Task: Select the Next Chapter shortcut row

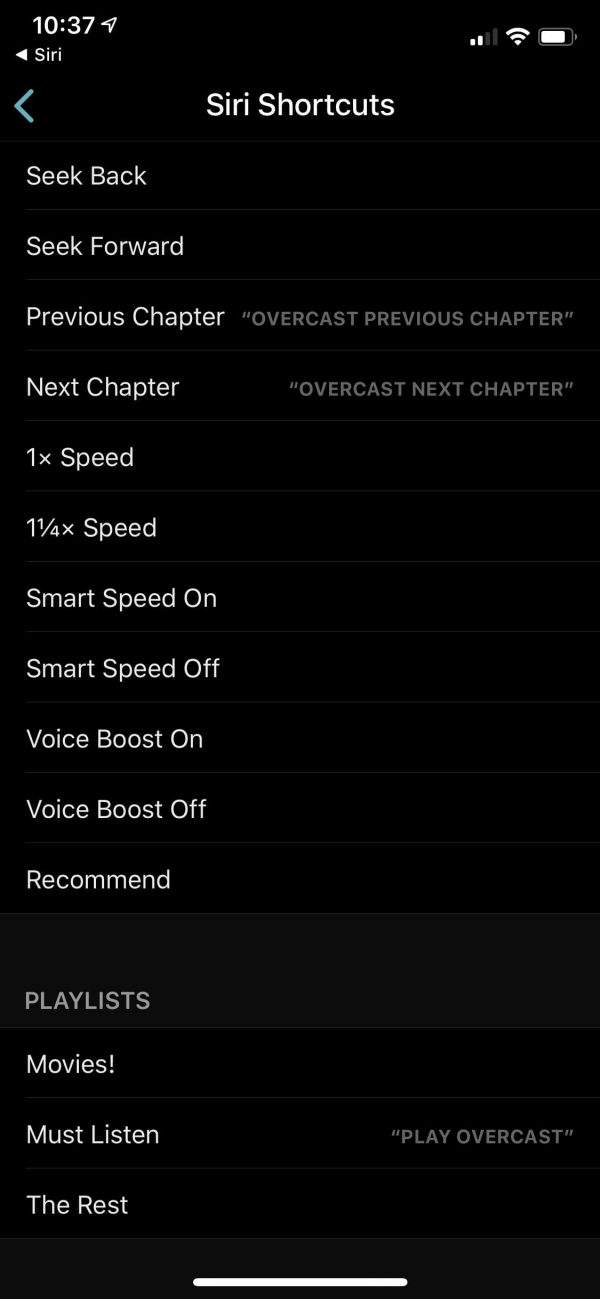Action: (x=300, y=387)
